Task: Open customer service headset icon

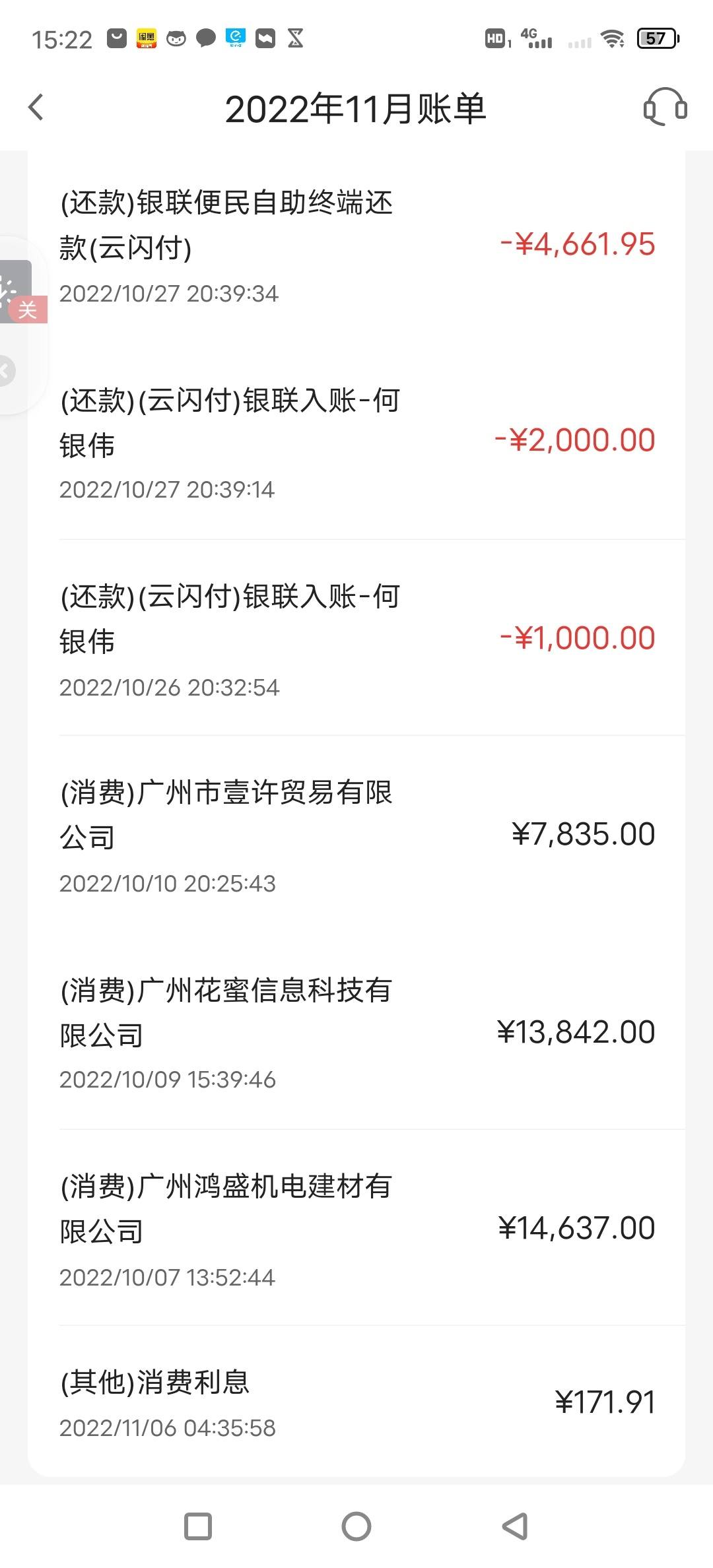Action: coord(665,108)
